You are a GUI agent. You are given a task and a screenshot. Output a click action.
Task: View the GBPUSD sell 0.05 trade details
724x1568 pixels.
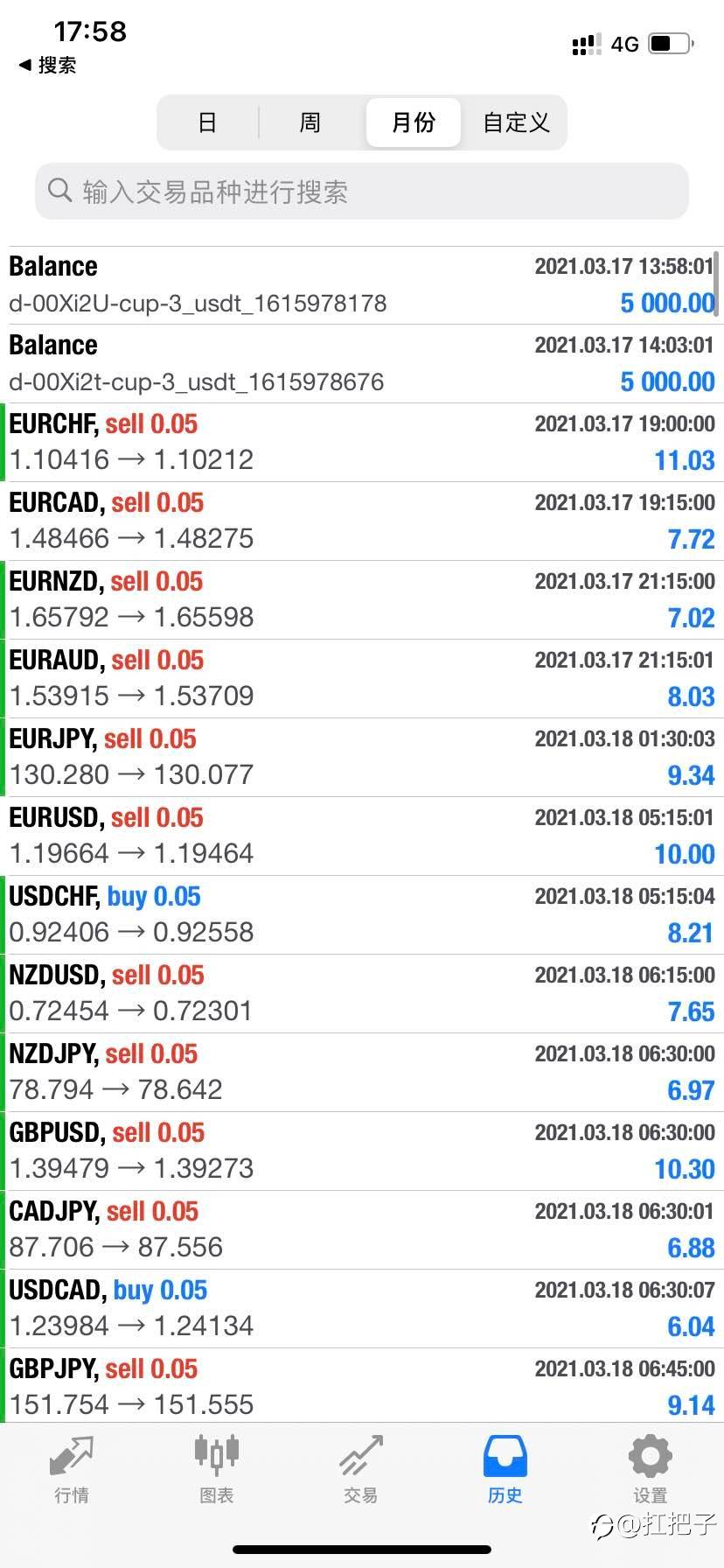click(362, 1151)
